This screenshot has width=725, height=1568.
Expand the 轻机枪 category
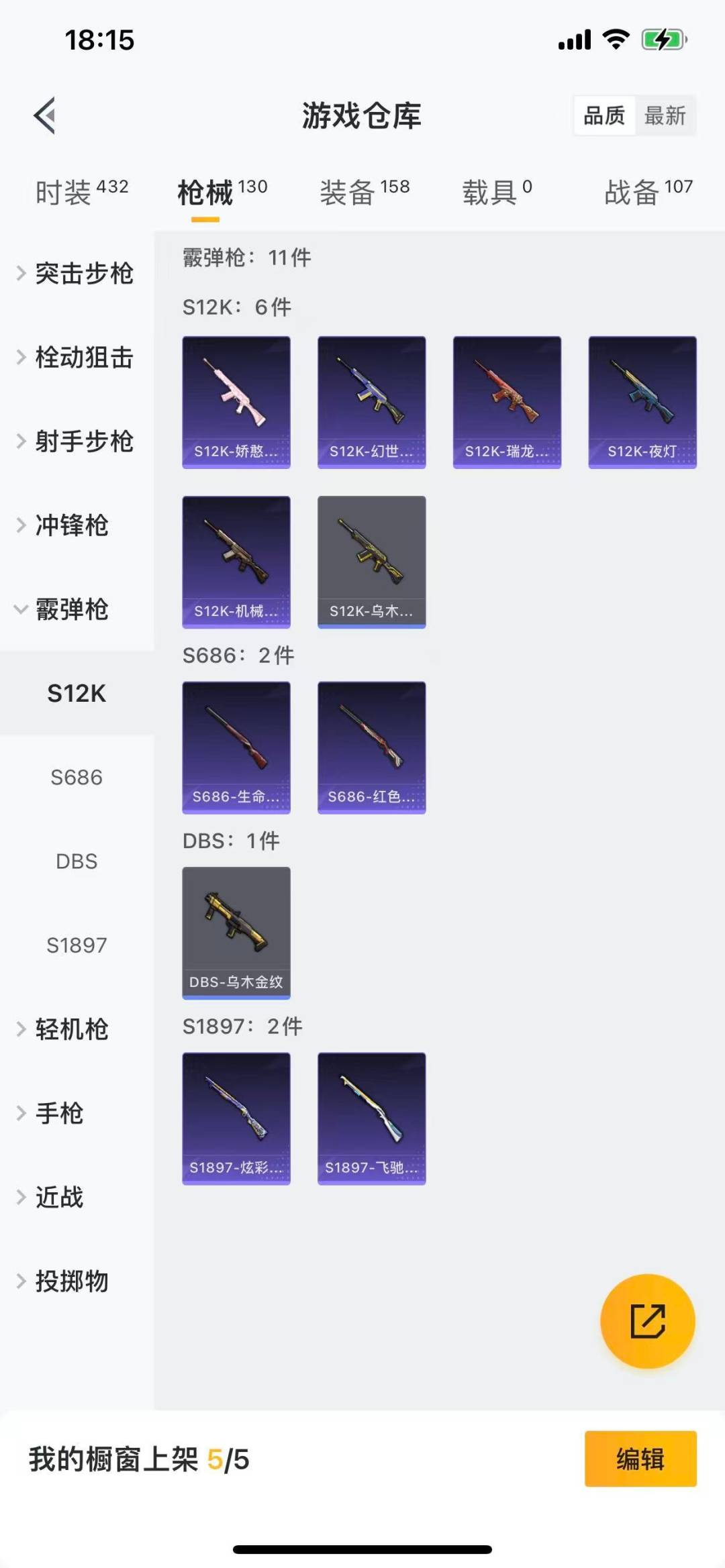[71, 1029]
